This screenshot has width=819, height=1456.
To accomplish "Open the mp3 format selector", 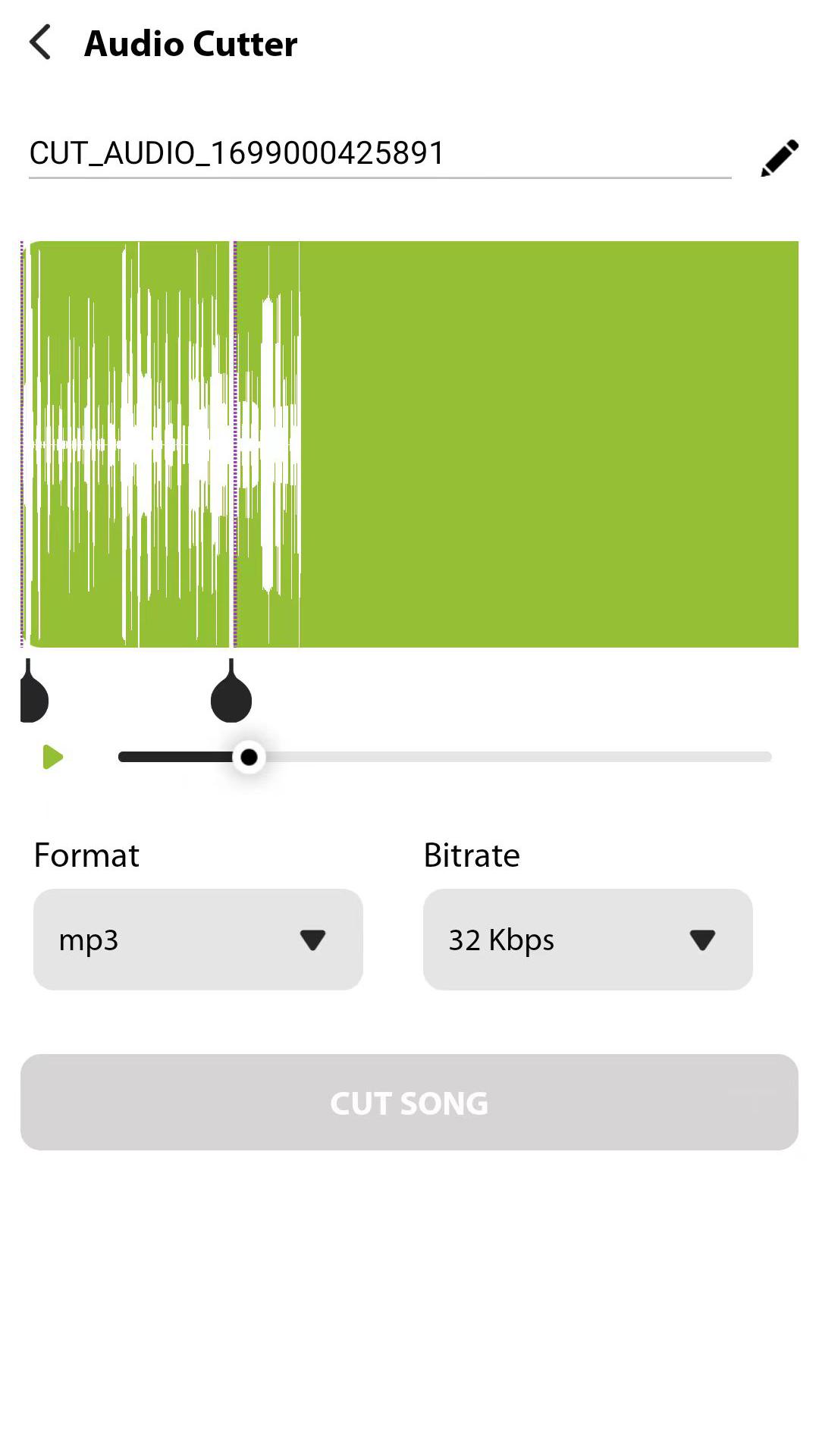I will 197,940.
